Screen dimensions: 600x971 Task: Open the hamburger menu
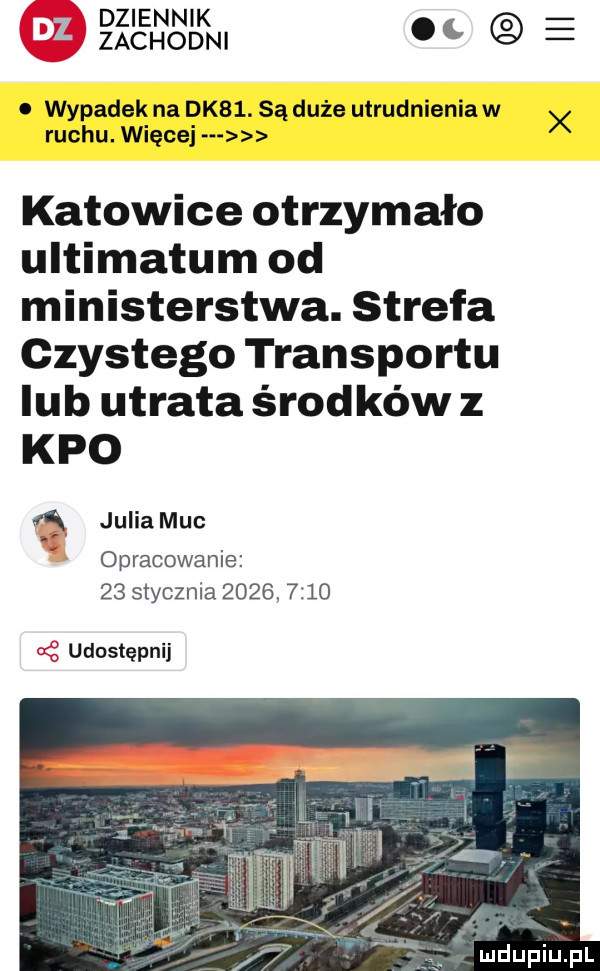(560, 30)
